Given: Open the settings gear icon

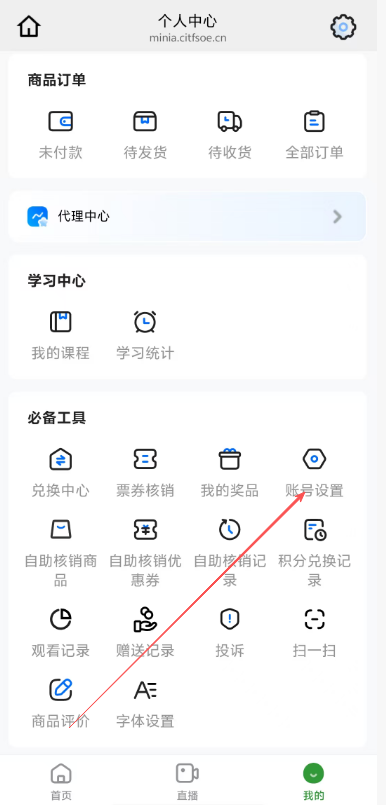Looking at the screenshot, I should pos(343,26).
